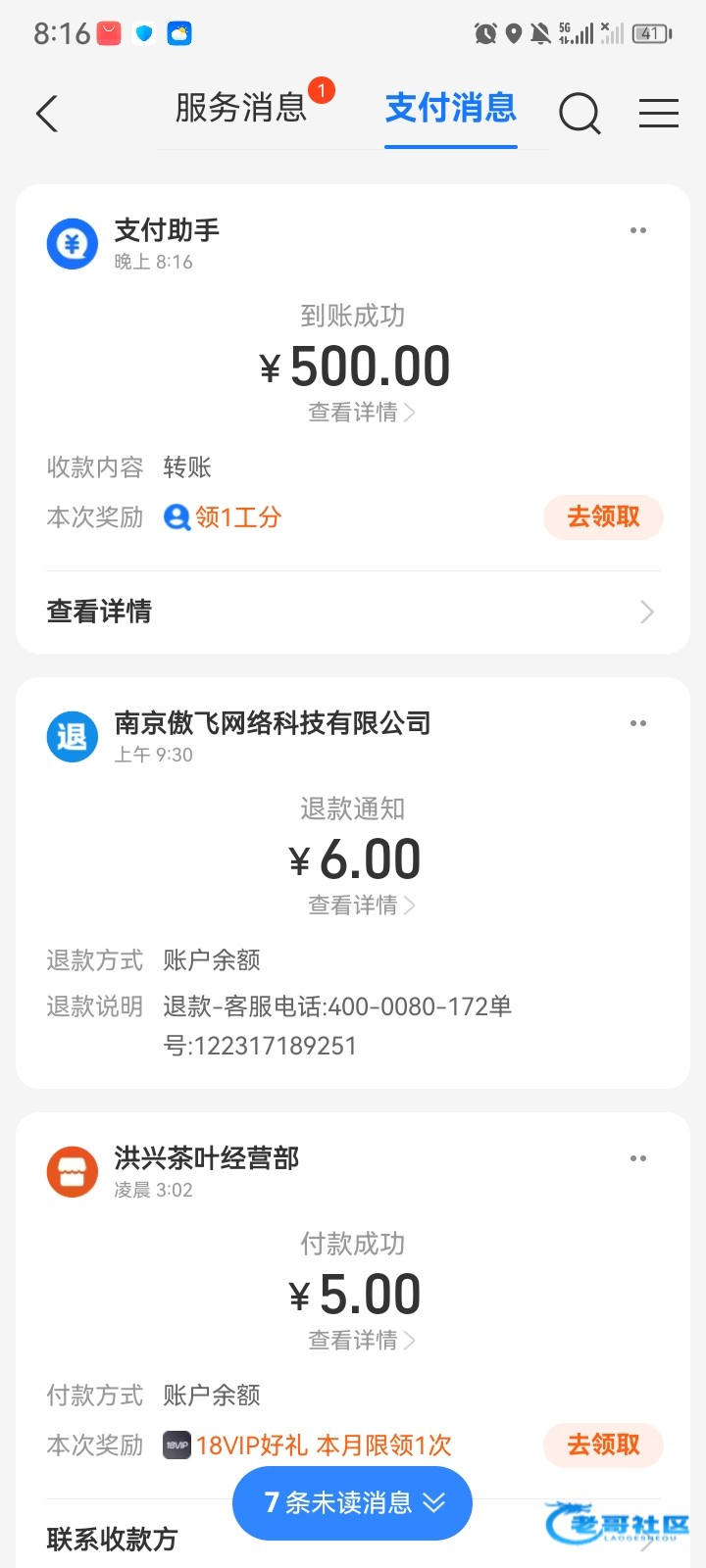The height and width of the screenshot is (1568, 706).
Task: Jump to the 7条未读消息 unread messages
Action: 352,1502
